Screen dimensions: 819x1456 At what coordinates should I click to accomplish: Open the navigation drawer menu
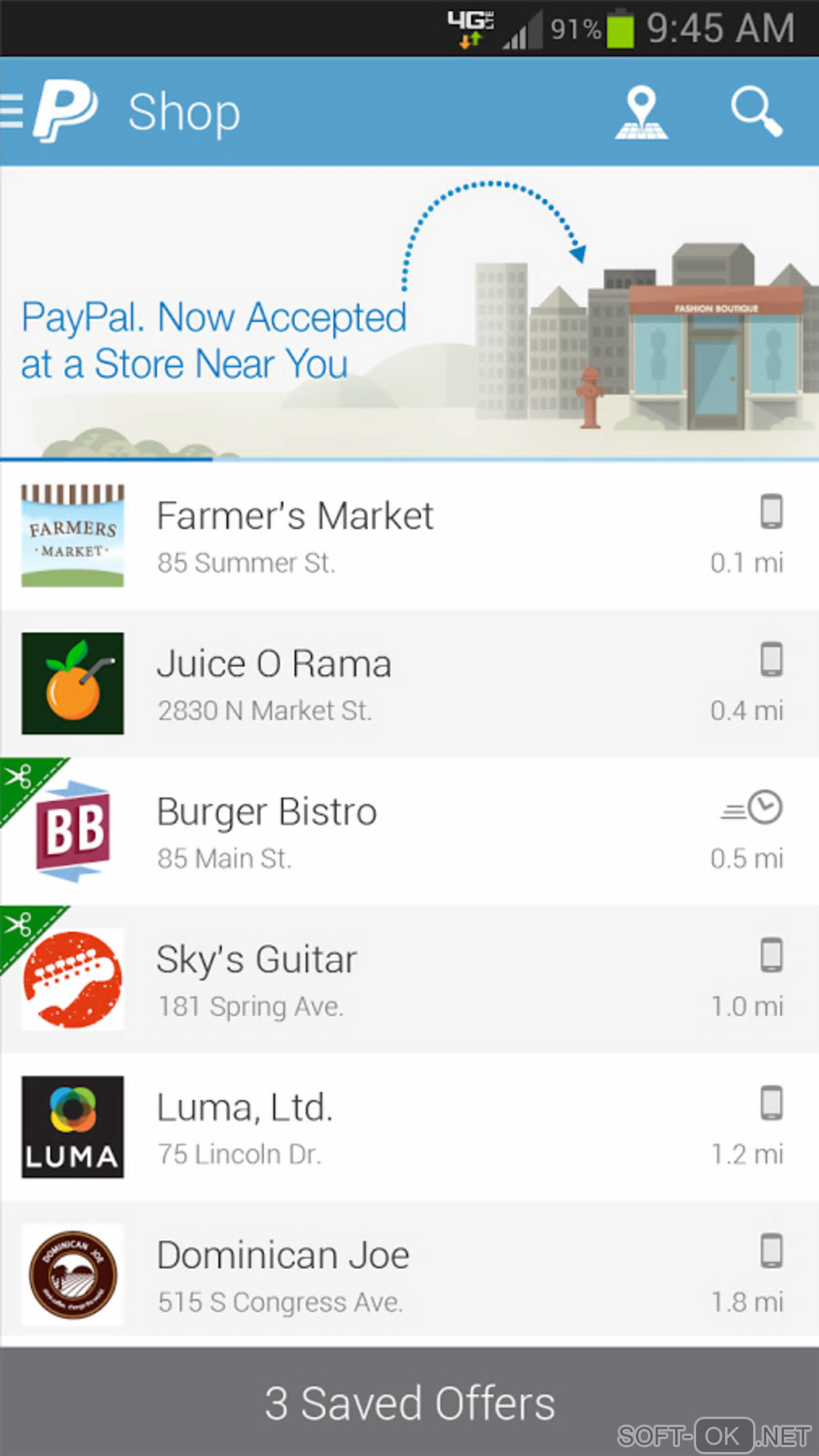pyautogui.click(x=13, y=111)
